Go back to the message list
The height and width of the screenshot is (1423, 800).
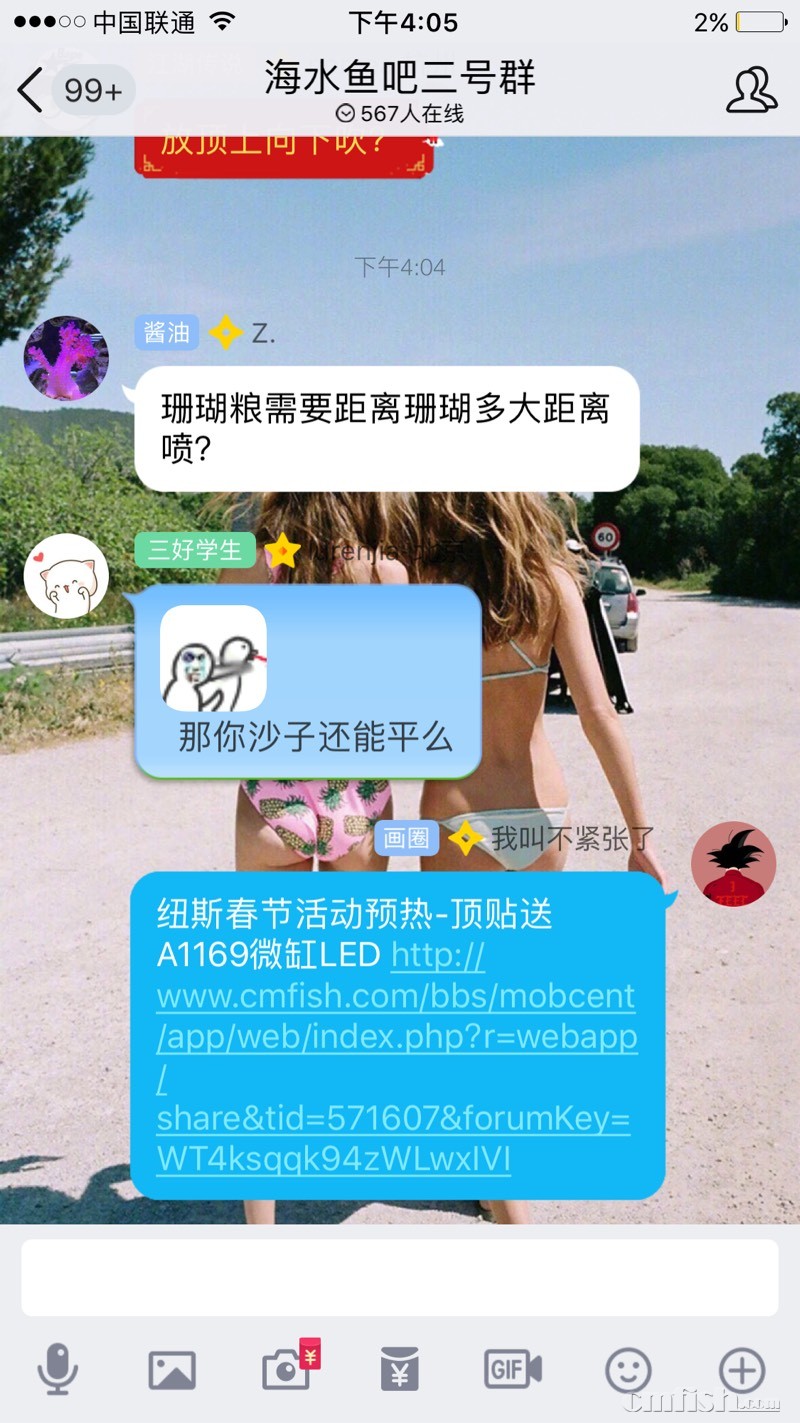click(30, 91)
